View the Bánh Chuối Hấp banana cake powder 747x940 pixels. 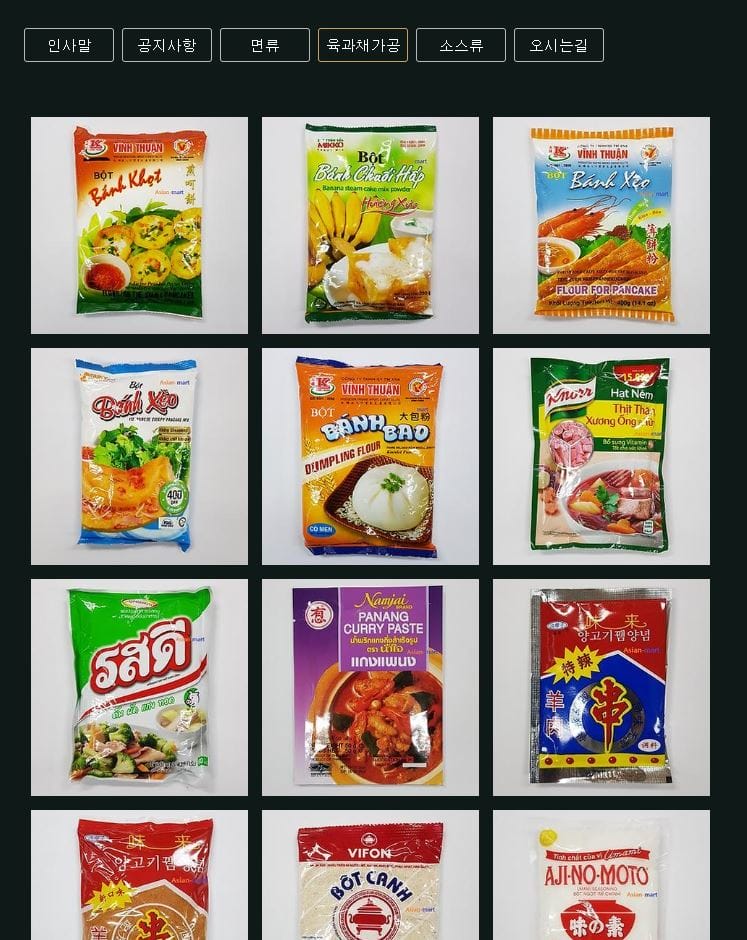click(x=370, y=225)
